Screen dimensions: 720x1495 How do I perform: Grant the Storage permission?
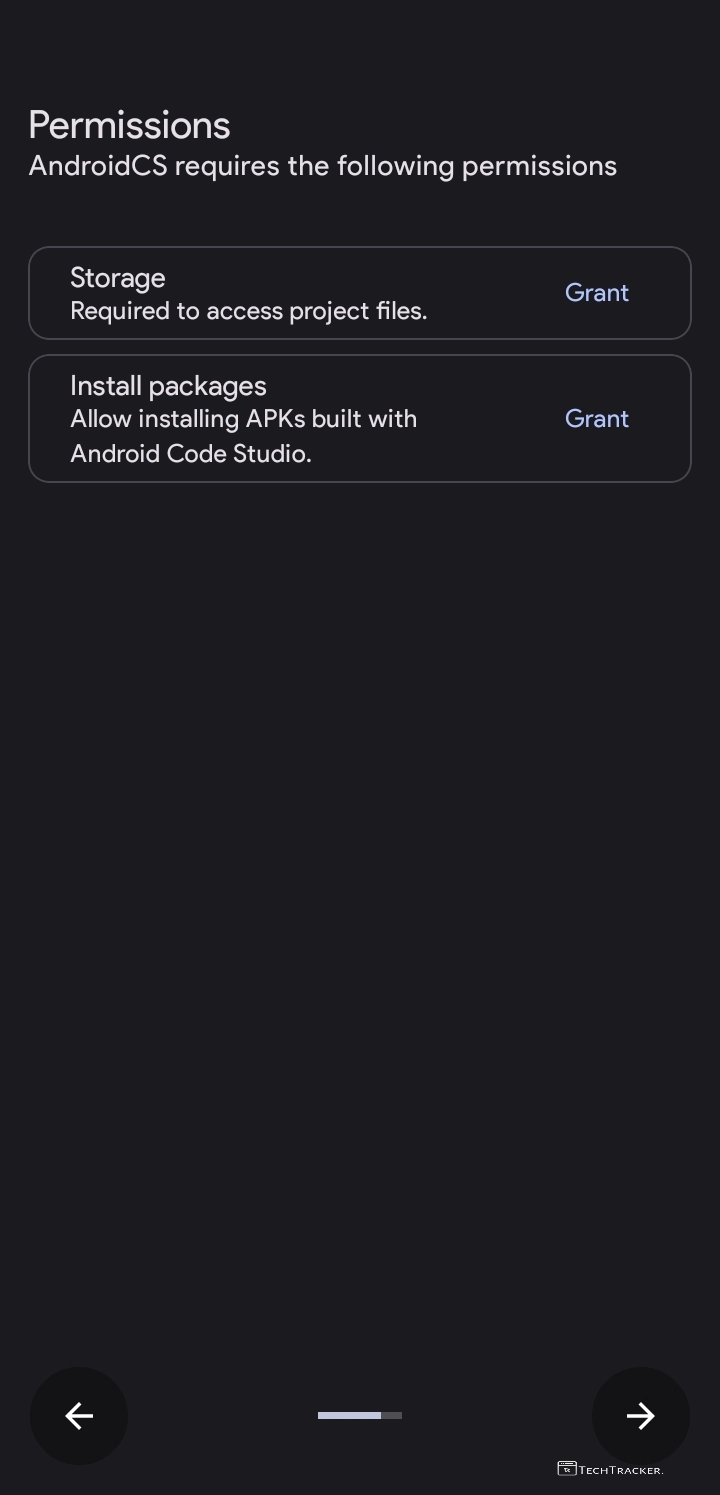(x=596, y=293)
